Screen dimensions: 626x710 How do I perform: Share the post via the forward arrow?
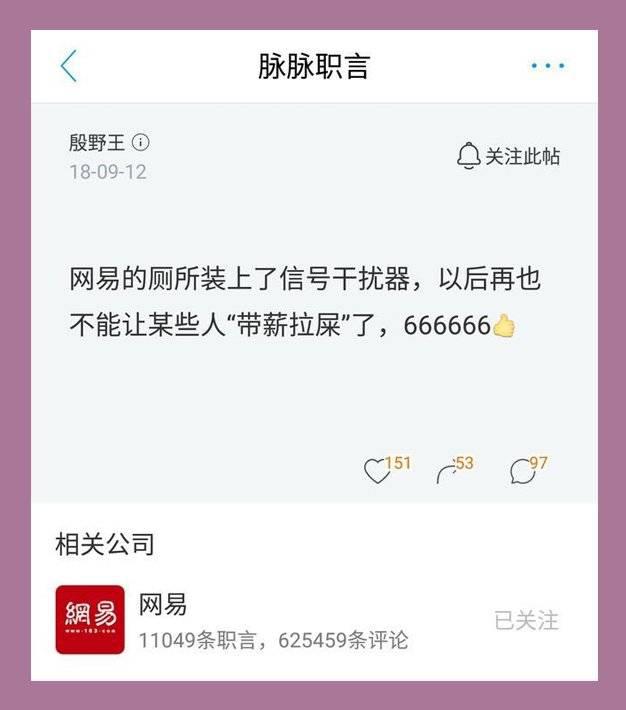448,472
